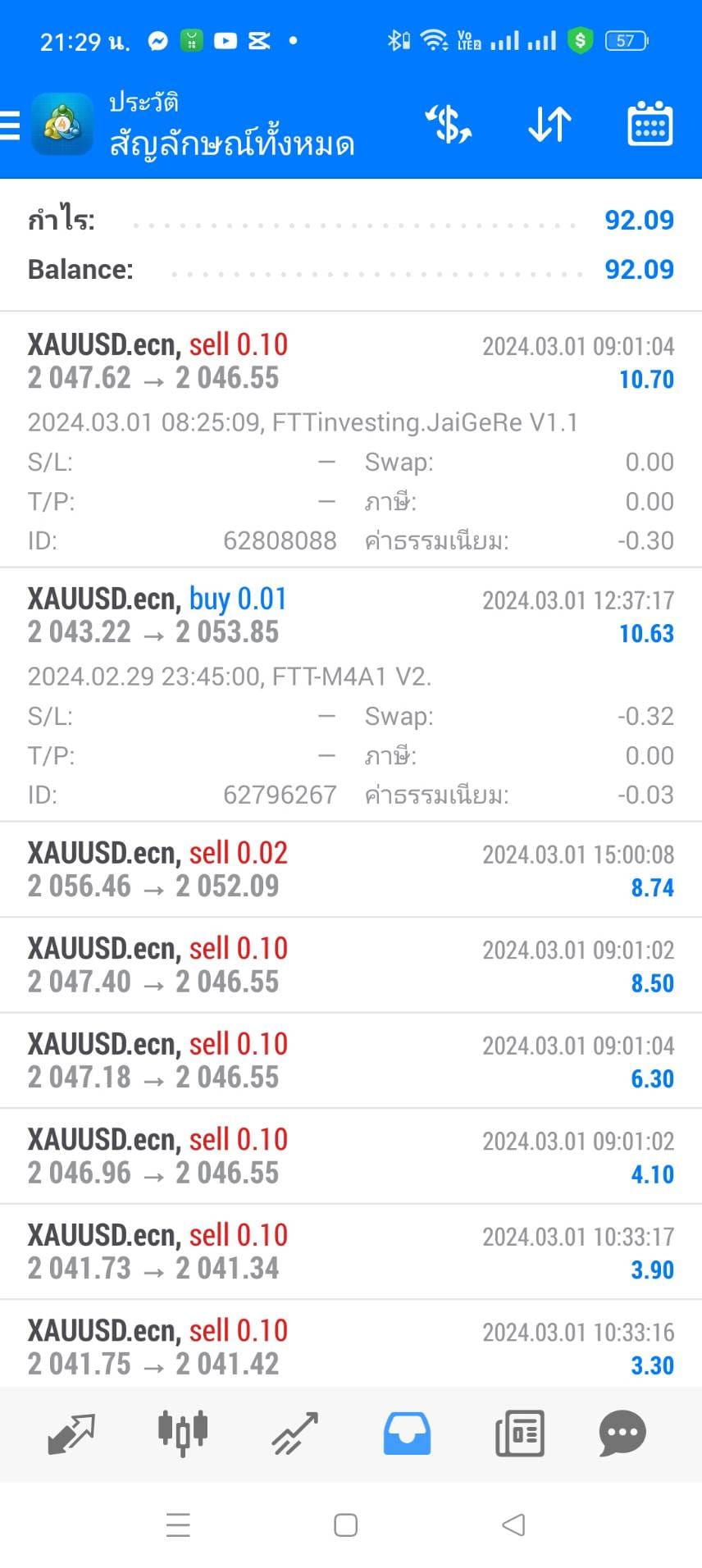Open the News tab
Viewport: 702px width, 1568px height.
[520, 1434]
